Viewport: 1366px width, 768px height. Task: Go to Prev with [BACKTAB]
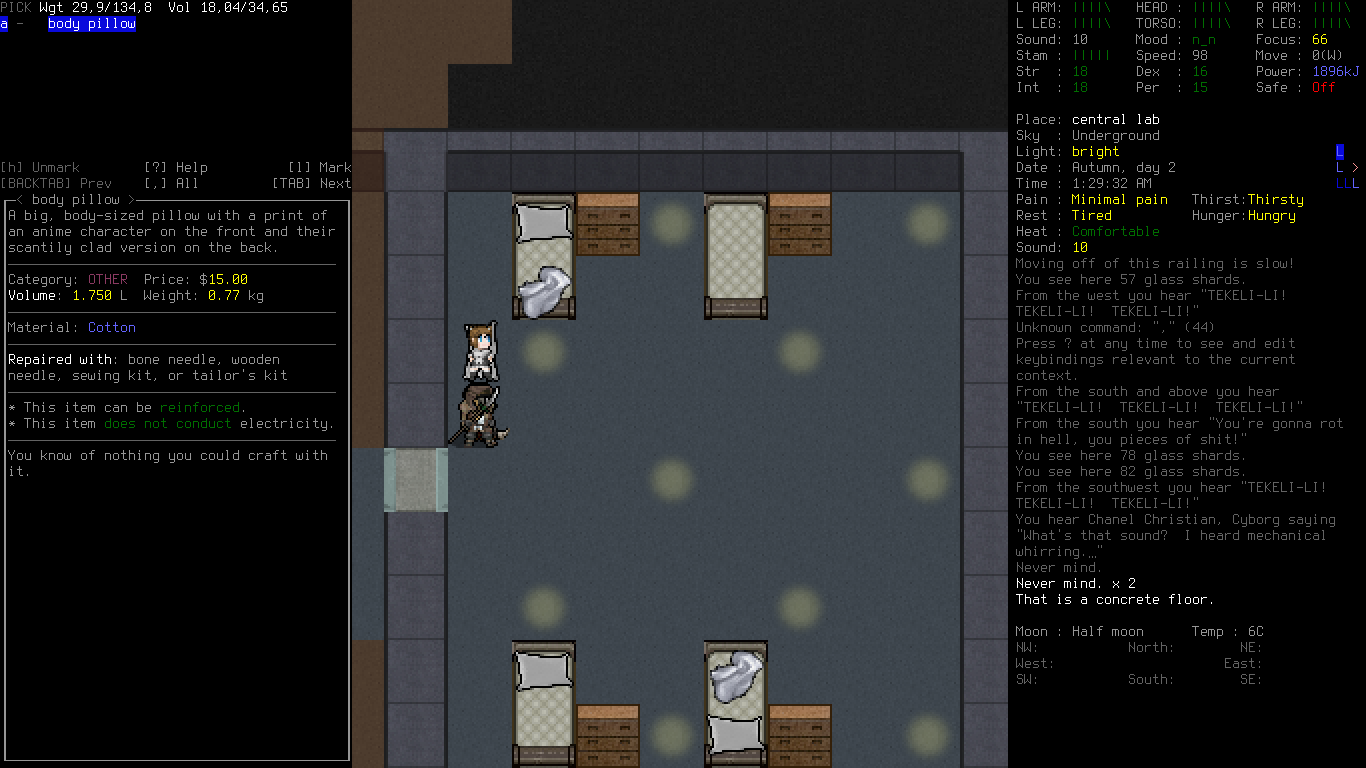pyautogui.click(x=56, y=184)
